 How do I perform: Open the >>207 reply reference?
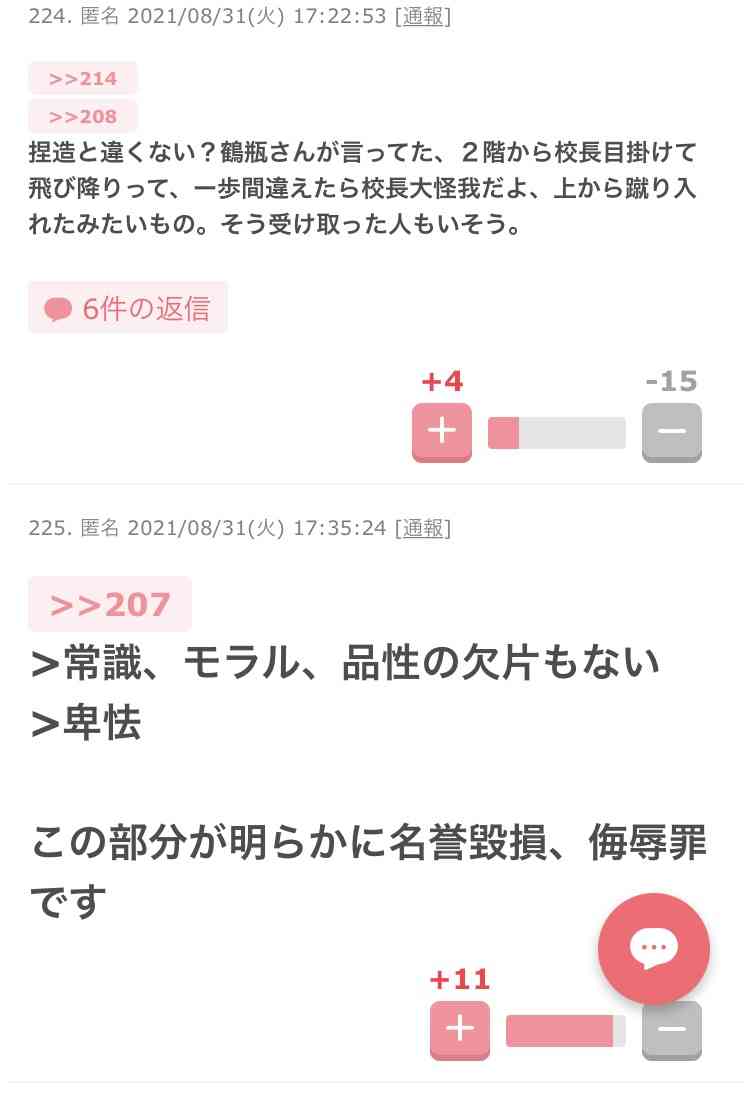coord(110,604)
